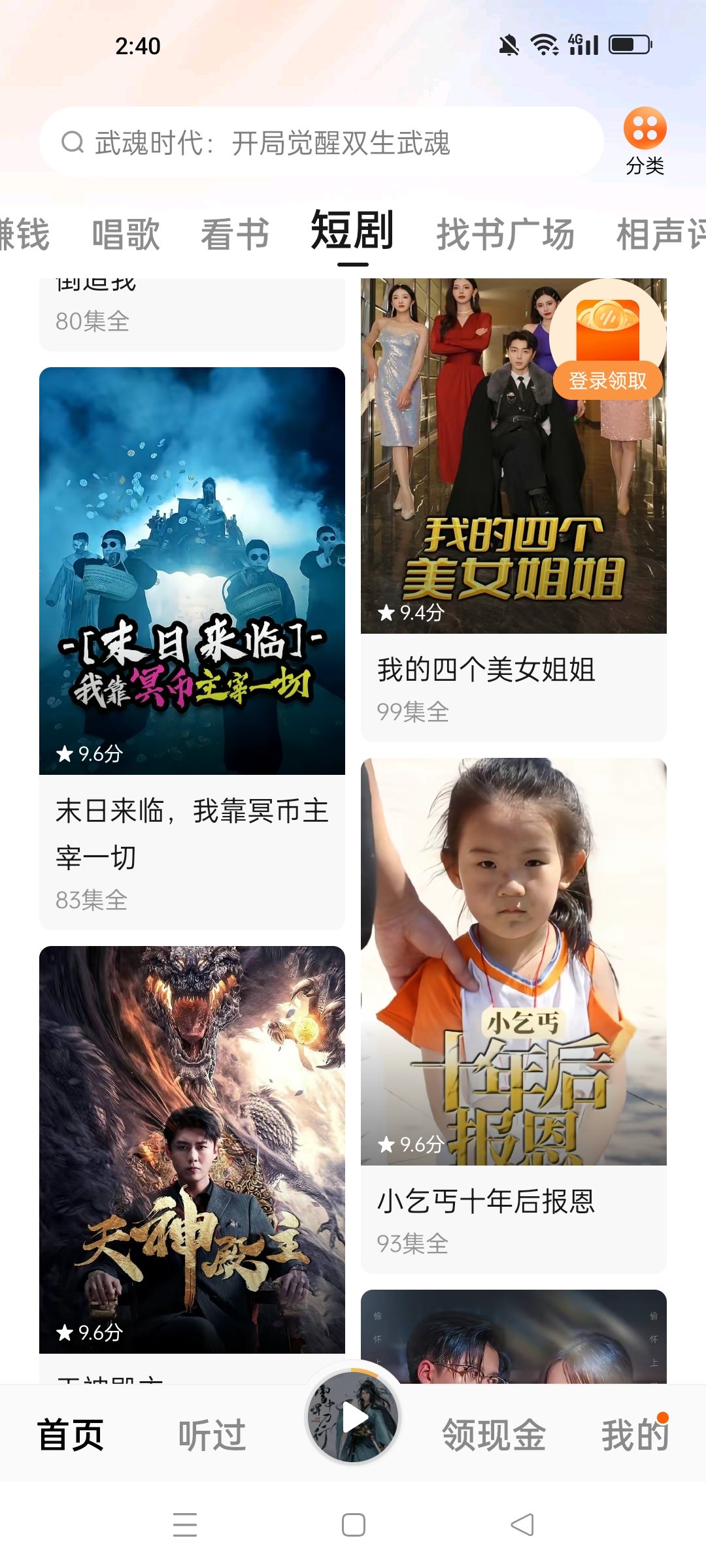
Task: Open the 领现金 tab
Action: [x=494, y=1435]
